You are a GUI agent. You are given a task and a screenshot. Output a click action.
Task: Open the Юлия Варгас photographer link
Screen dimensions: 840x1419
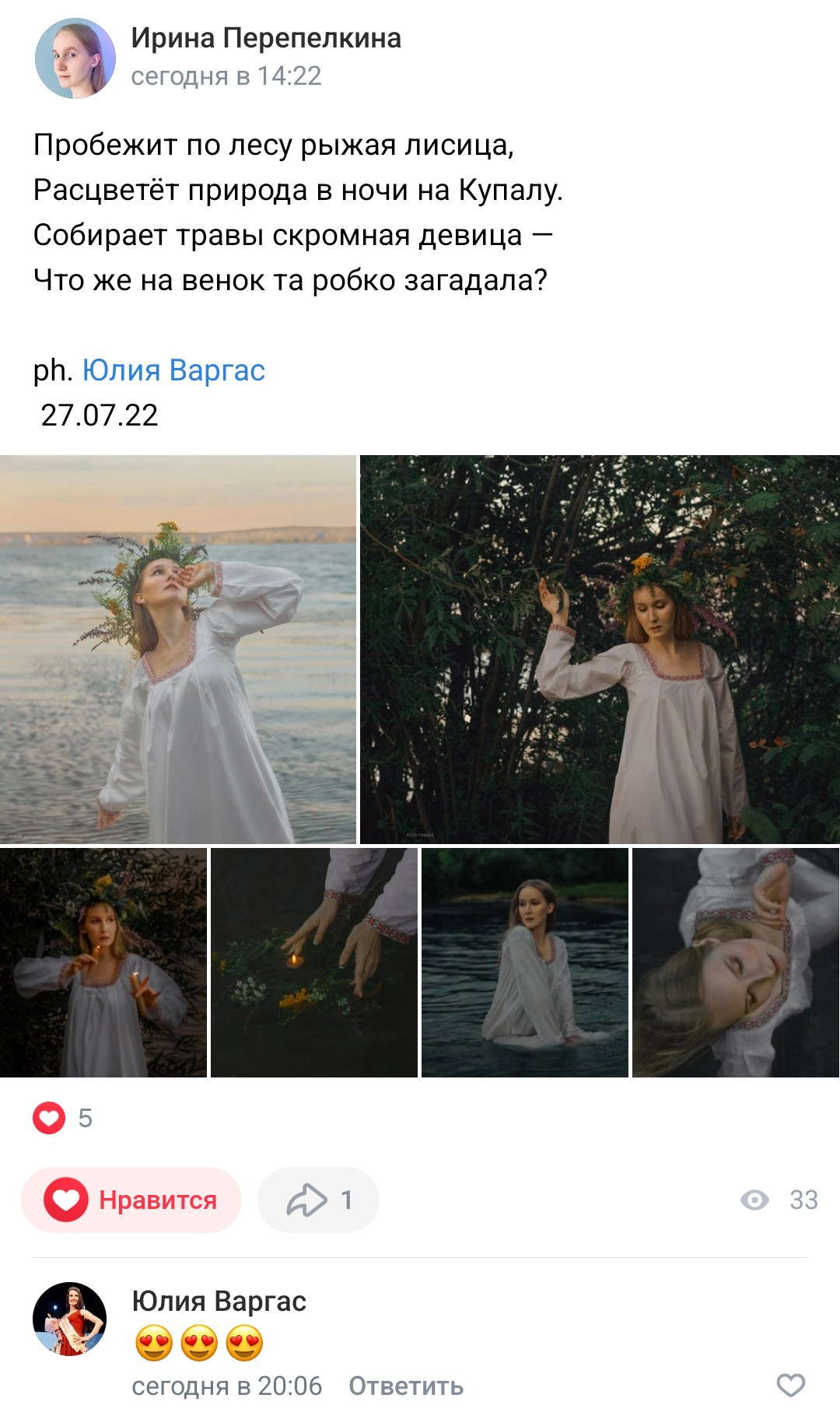click(173, 370)
